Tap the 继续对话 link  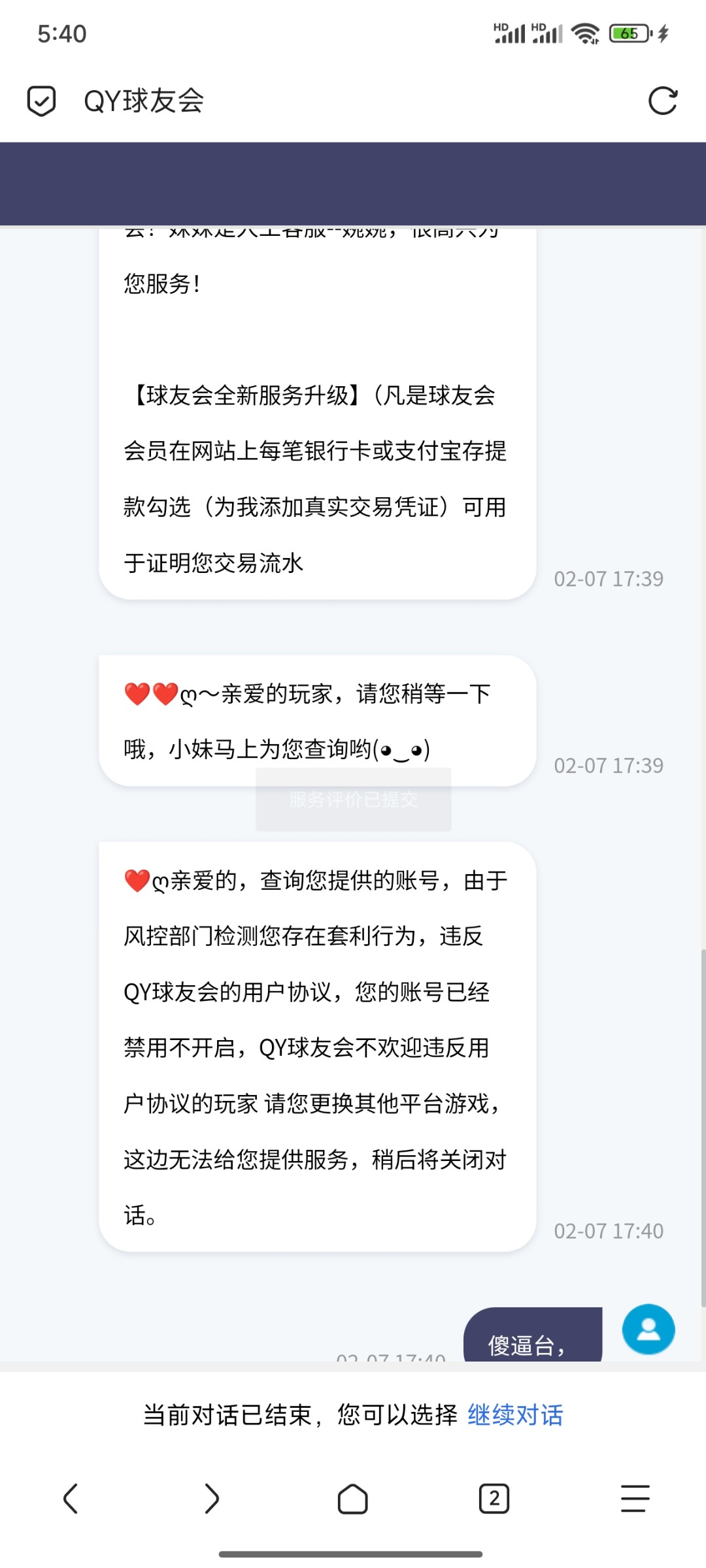[515, 1415]
